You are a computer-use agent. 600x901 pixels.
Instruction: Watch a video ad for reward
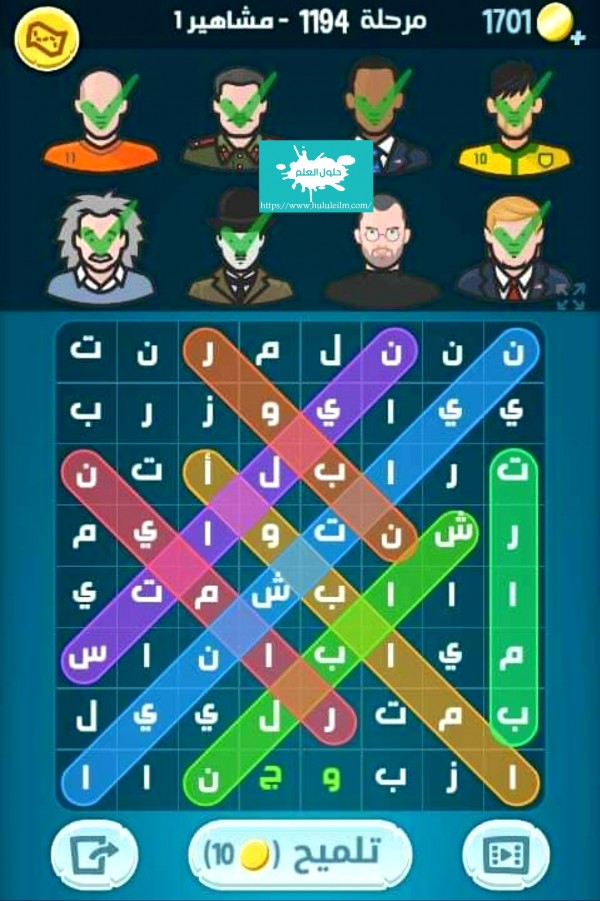(x=506, y=852)
